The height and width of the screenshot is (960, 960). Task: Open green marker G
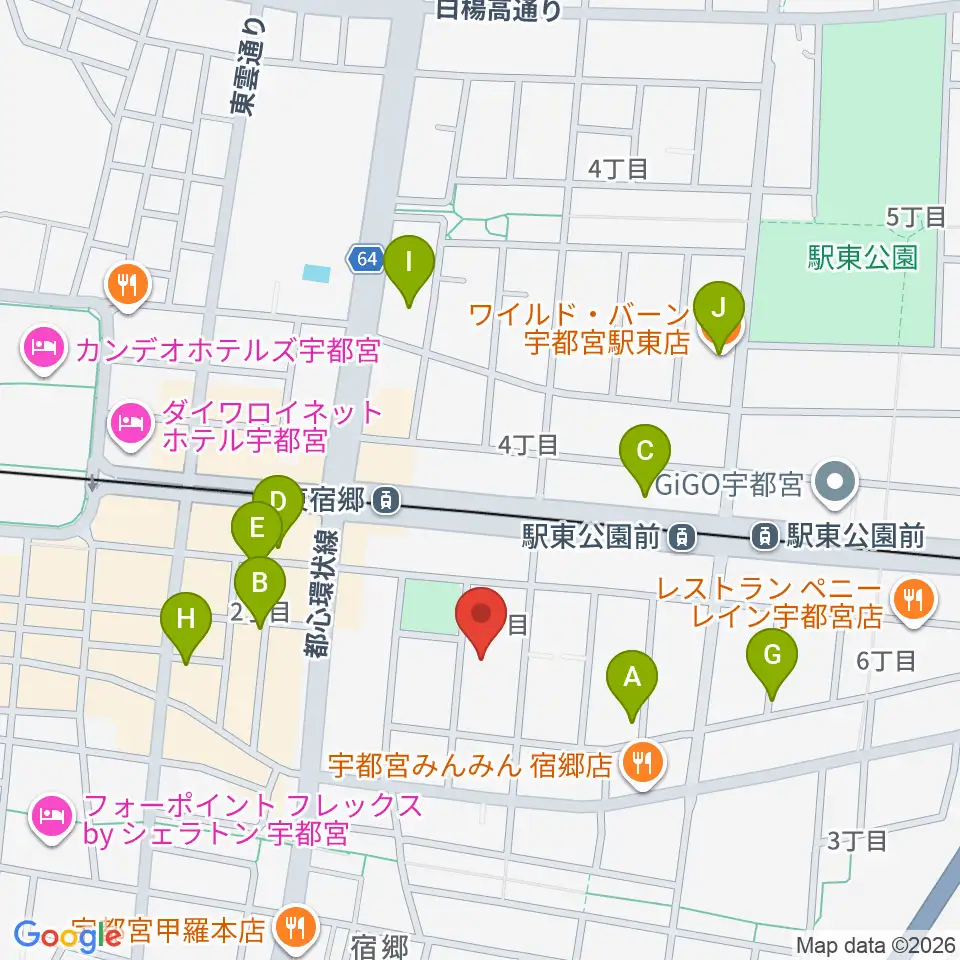tap(772, 659)
